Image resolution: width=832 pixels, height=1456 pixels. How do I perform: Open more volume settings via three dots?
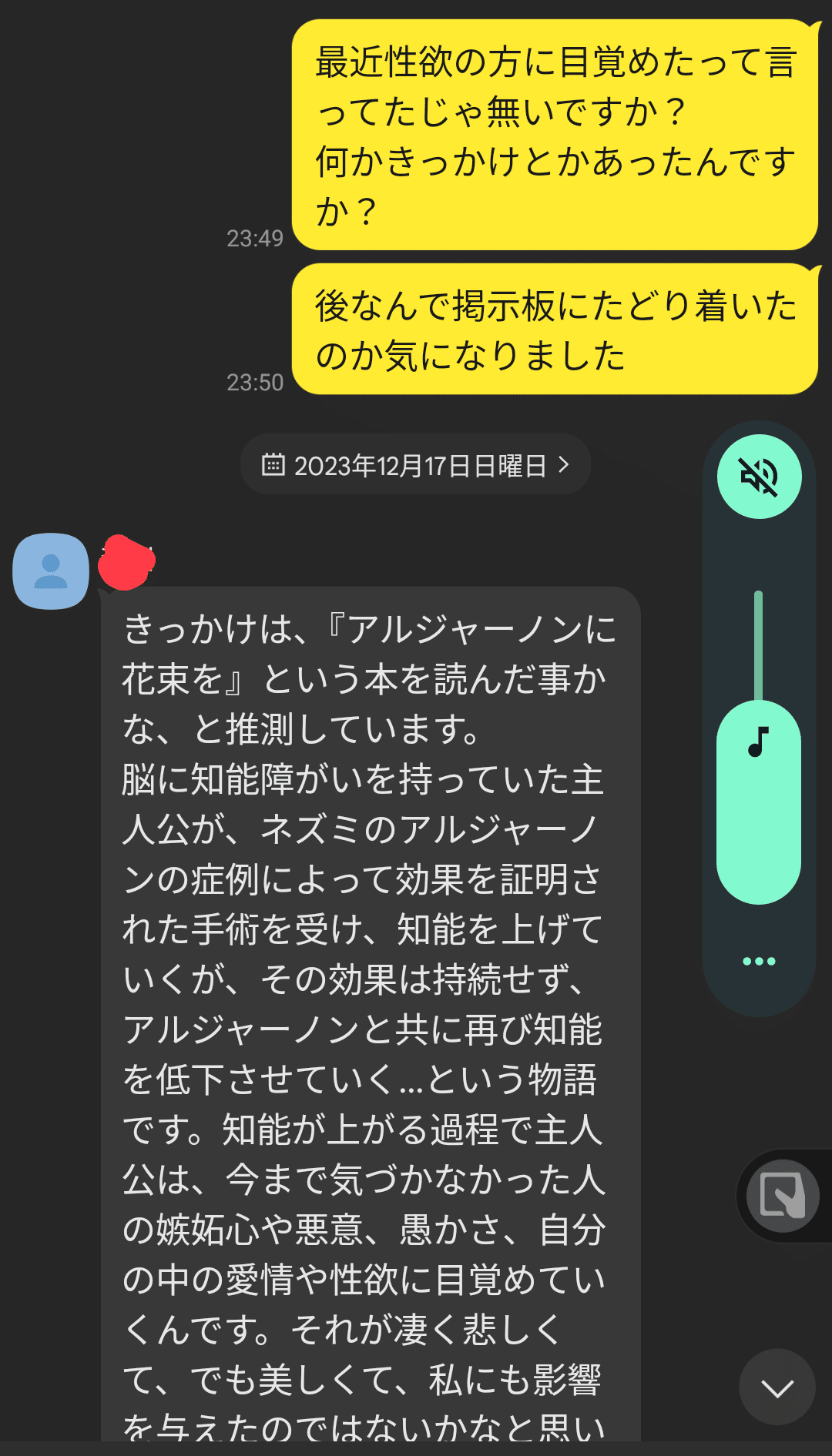pyautogui.click(x=759, y=961)
